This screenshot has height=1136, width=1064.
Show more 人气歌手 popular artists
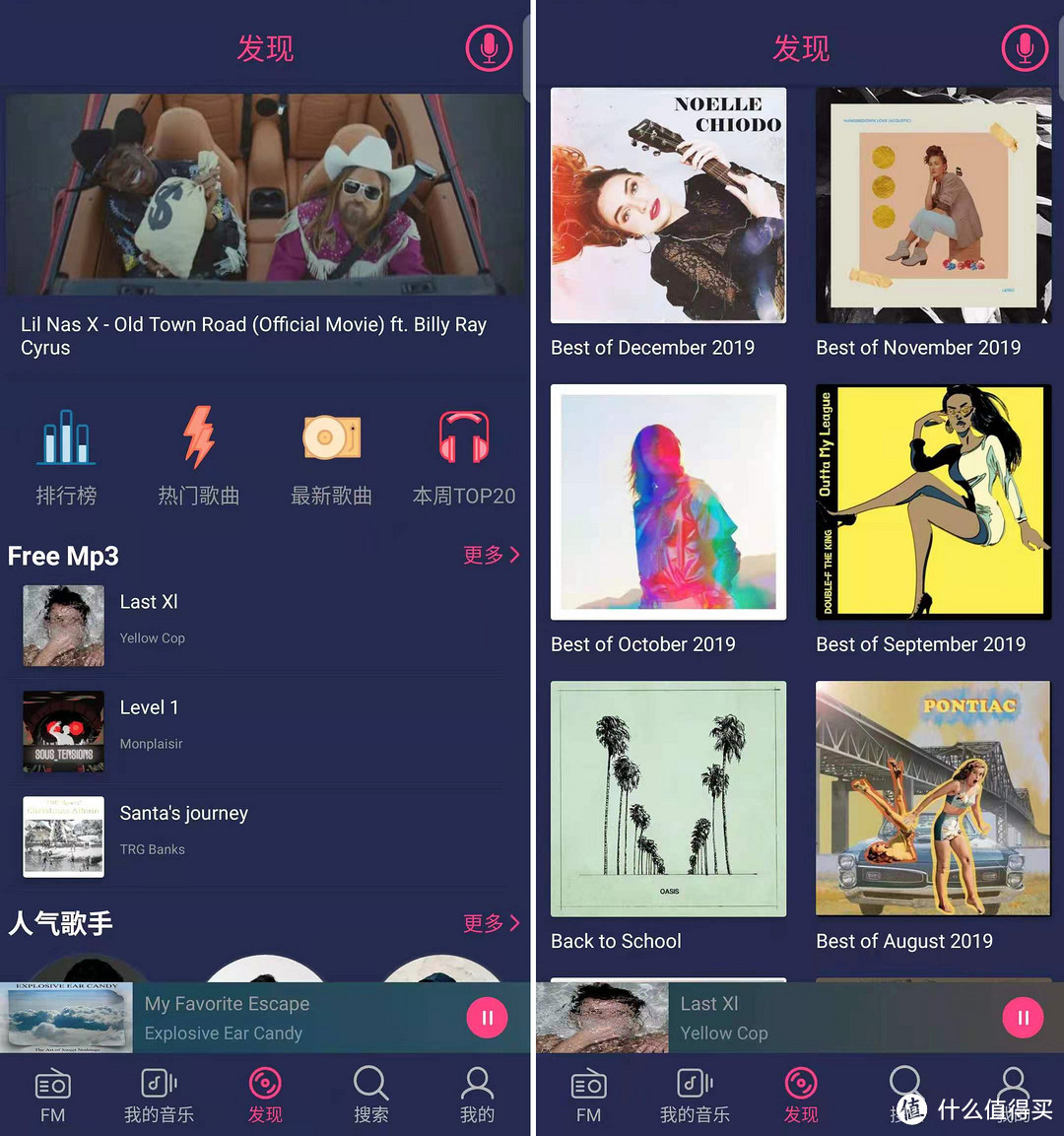(x=491, y=923)
